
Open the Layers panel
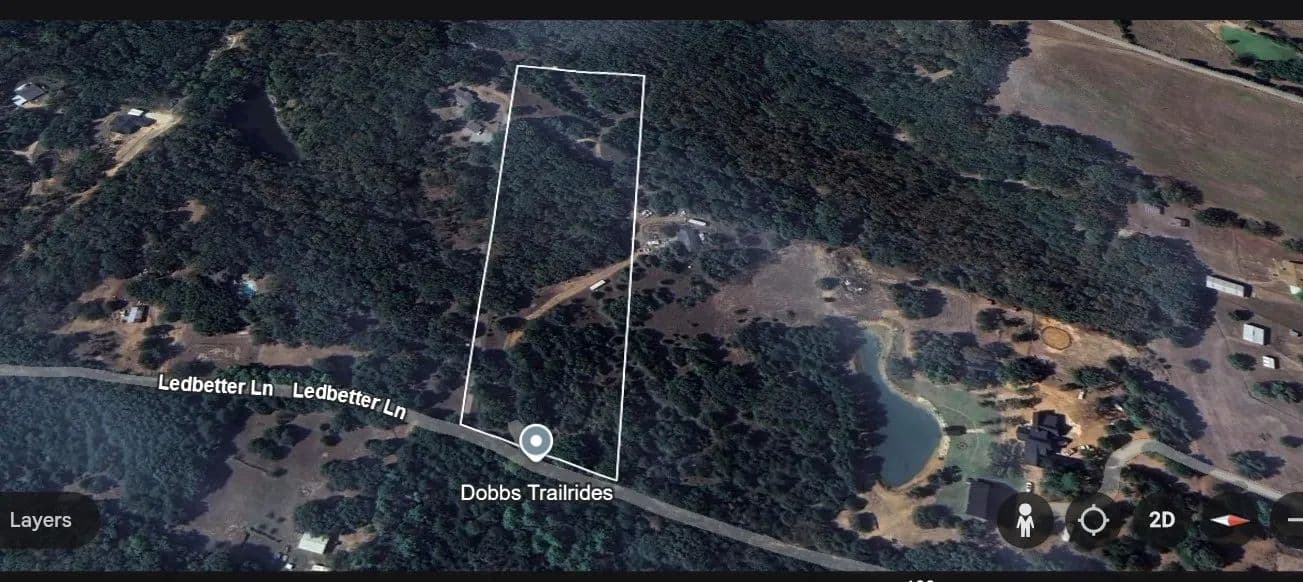click(x=42, y=520)
